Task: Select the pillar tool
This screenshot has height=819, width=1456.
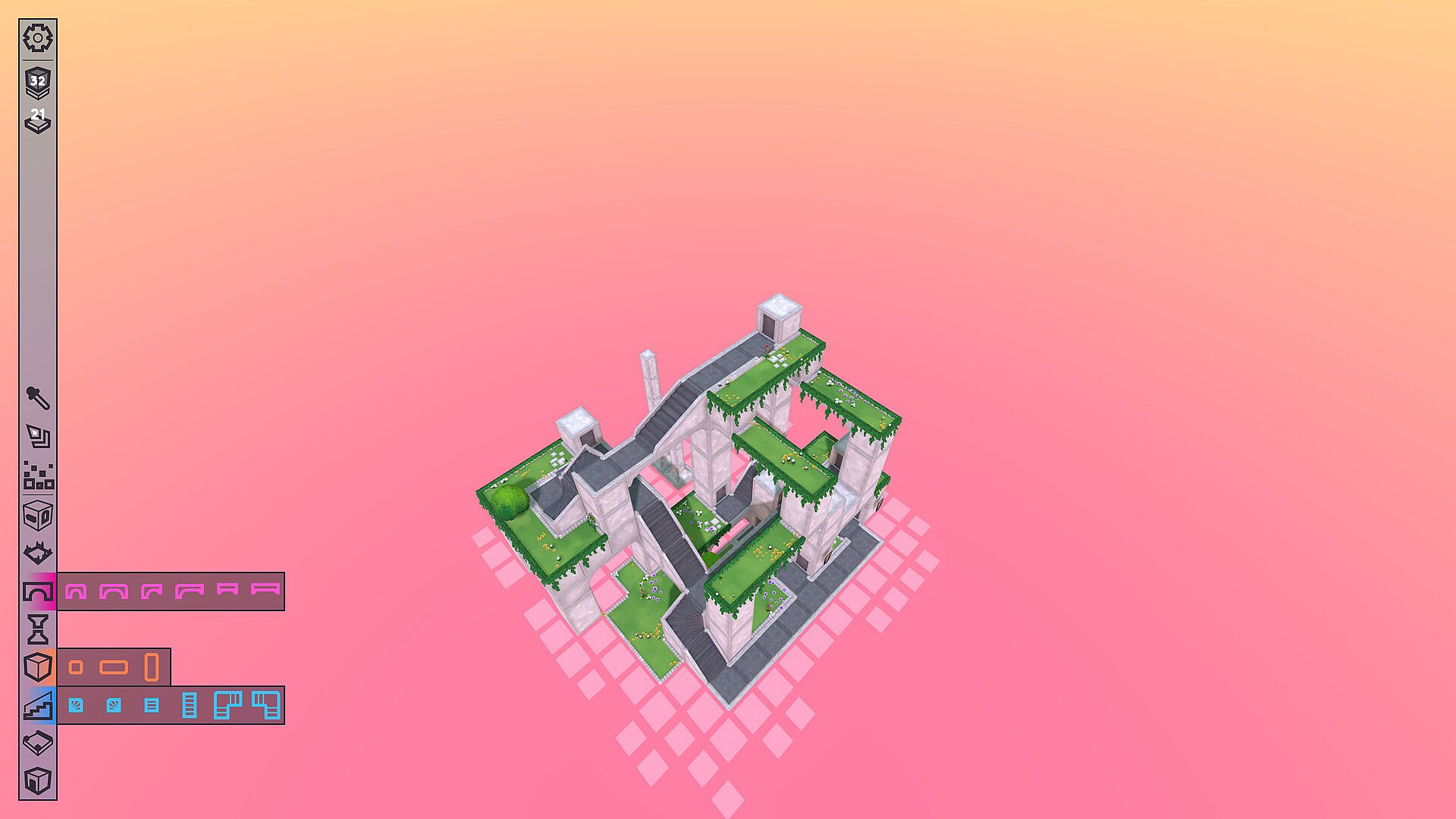Action: click(37, 629)
